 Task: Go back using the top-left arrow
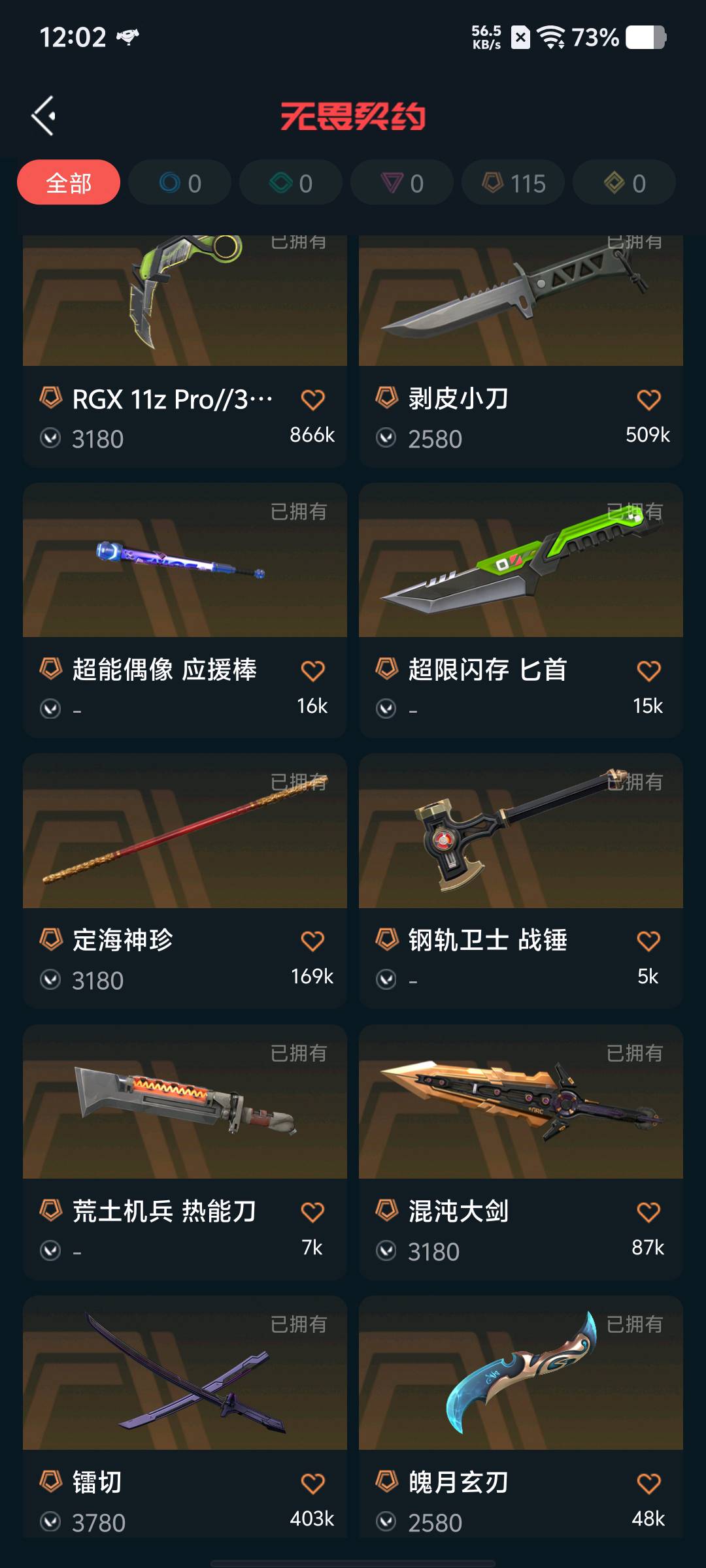[44, 116]
